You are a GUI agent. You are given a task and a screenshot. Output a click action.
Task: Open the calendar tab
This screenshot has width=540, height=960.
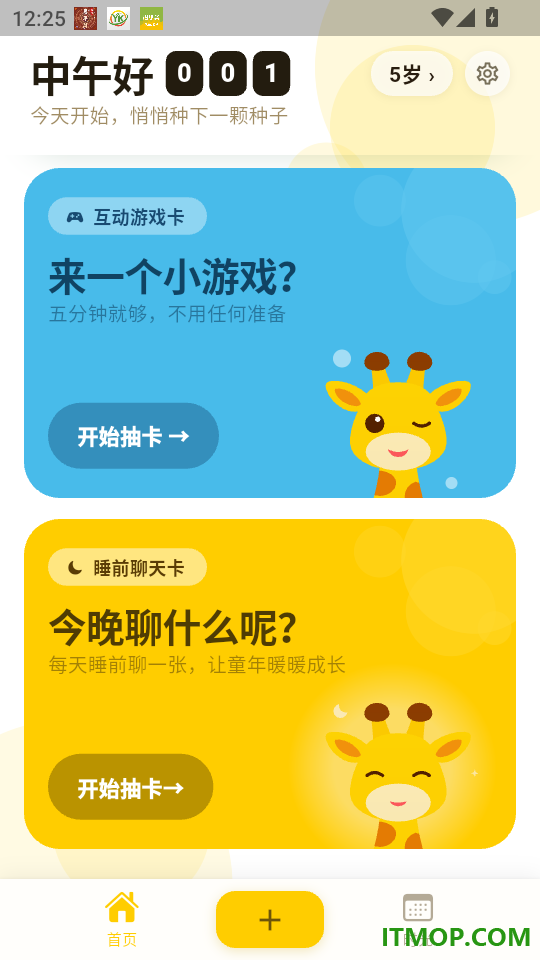click(x=418, y=919)
